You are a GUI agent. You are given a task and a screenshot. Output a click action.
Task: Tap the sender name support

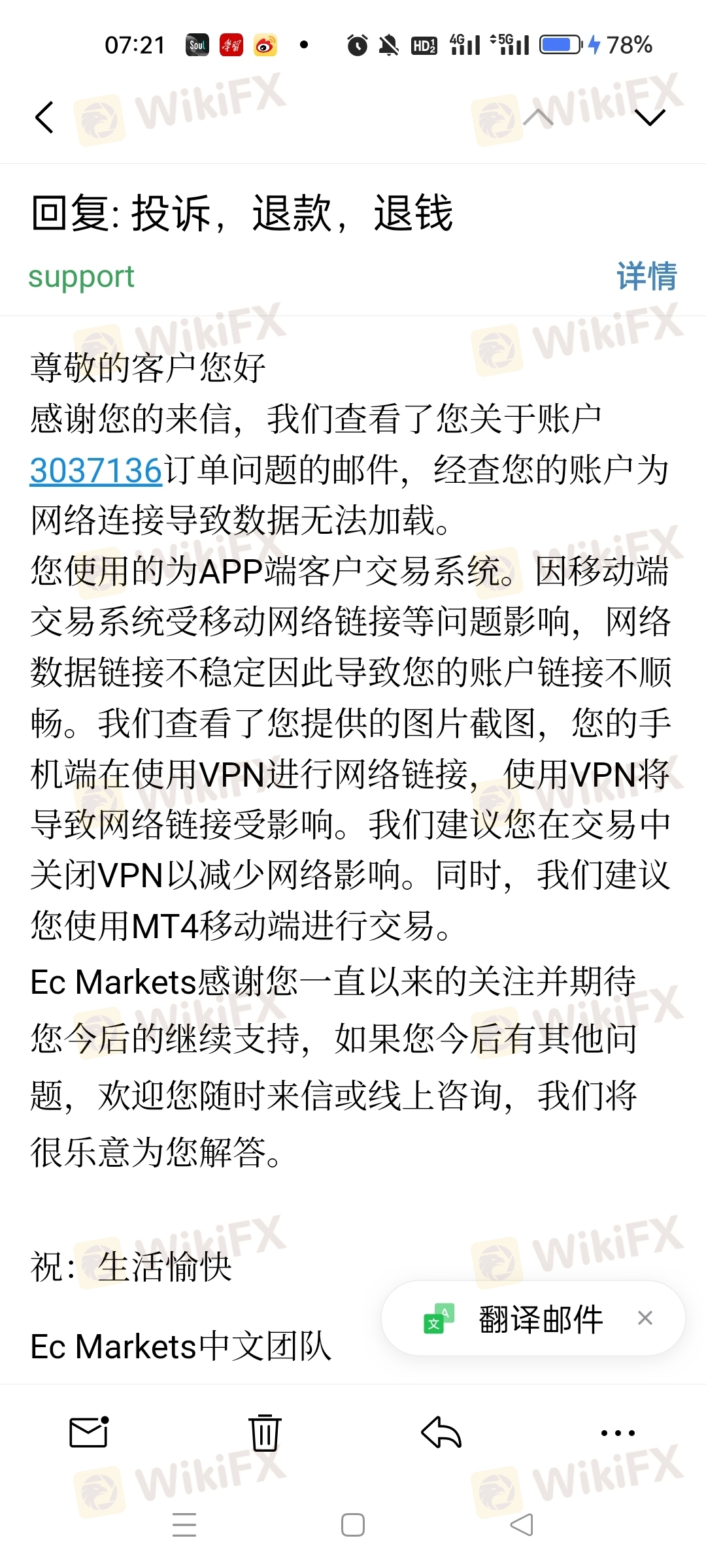click(x=81, y=277)
